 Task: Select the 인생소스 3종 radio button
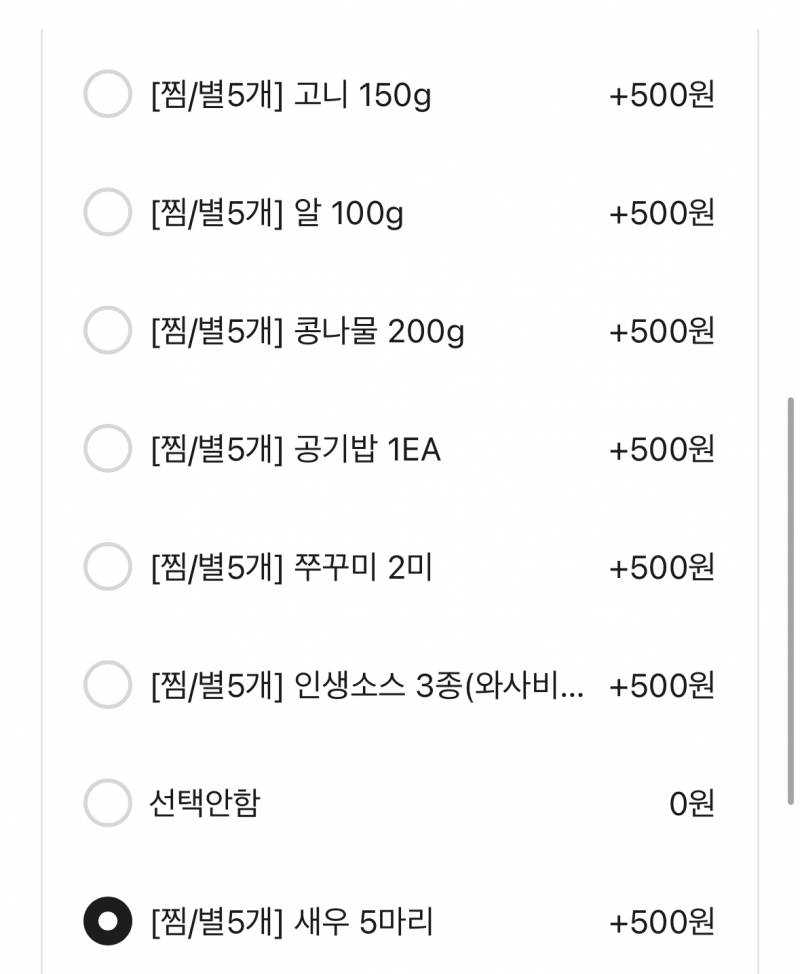click(x=107, y=686)
